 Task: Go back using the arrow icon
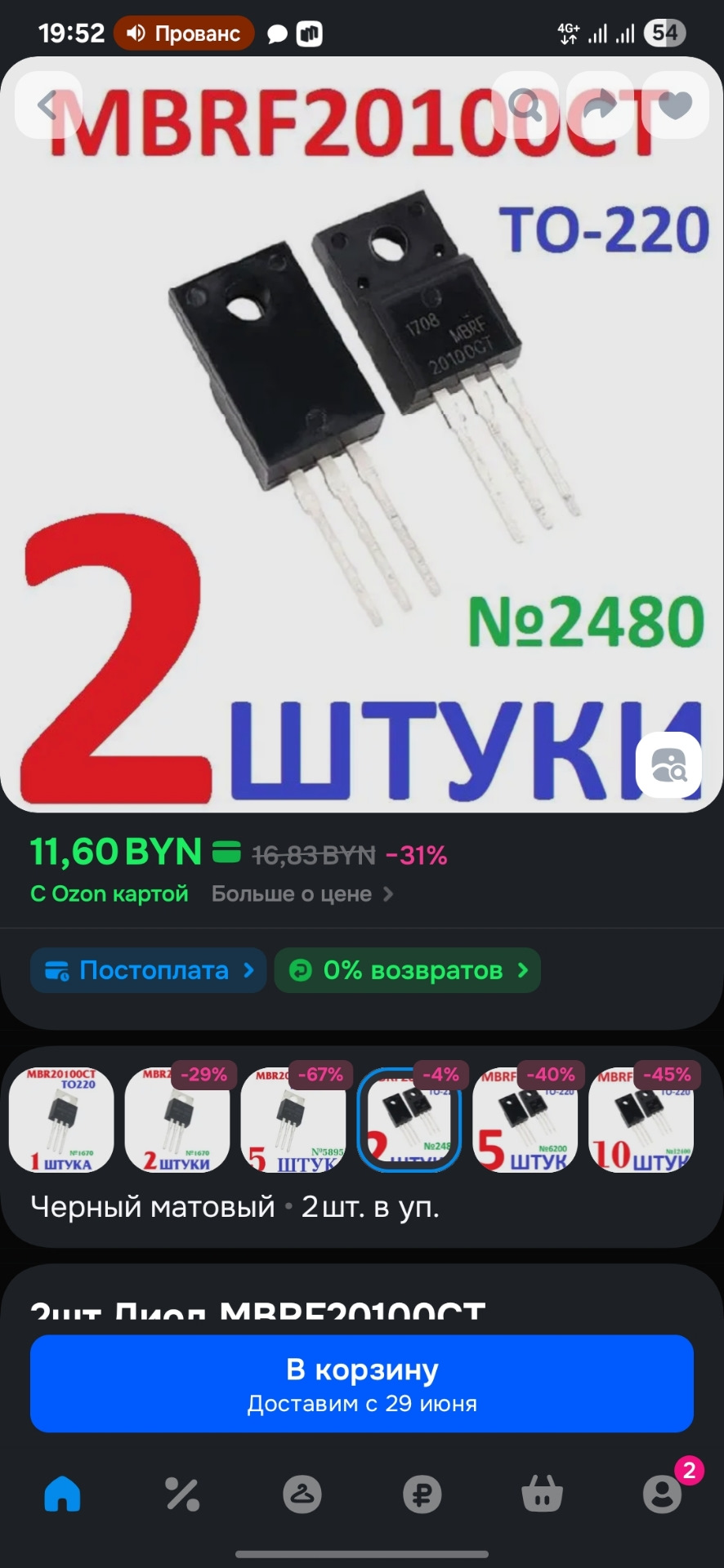tap(48, 105)
